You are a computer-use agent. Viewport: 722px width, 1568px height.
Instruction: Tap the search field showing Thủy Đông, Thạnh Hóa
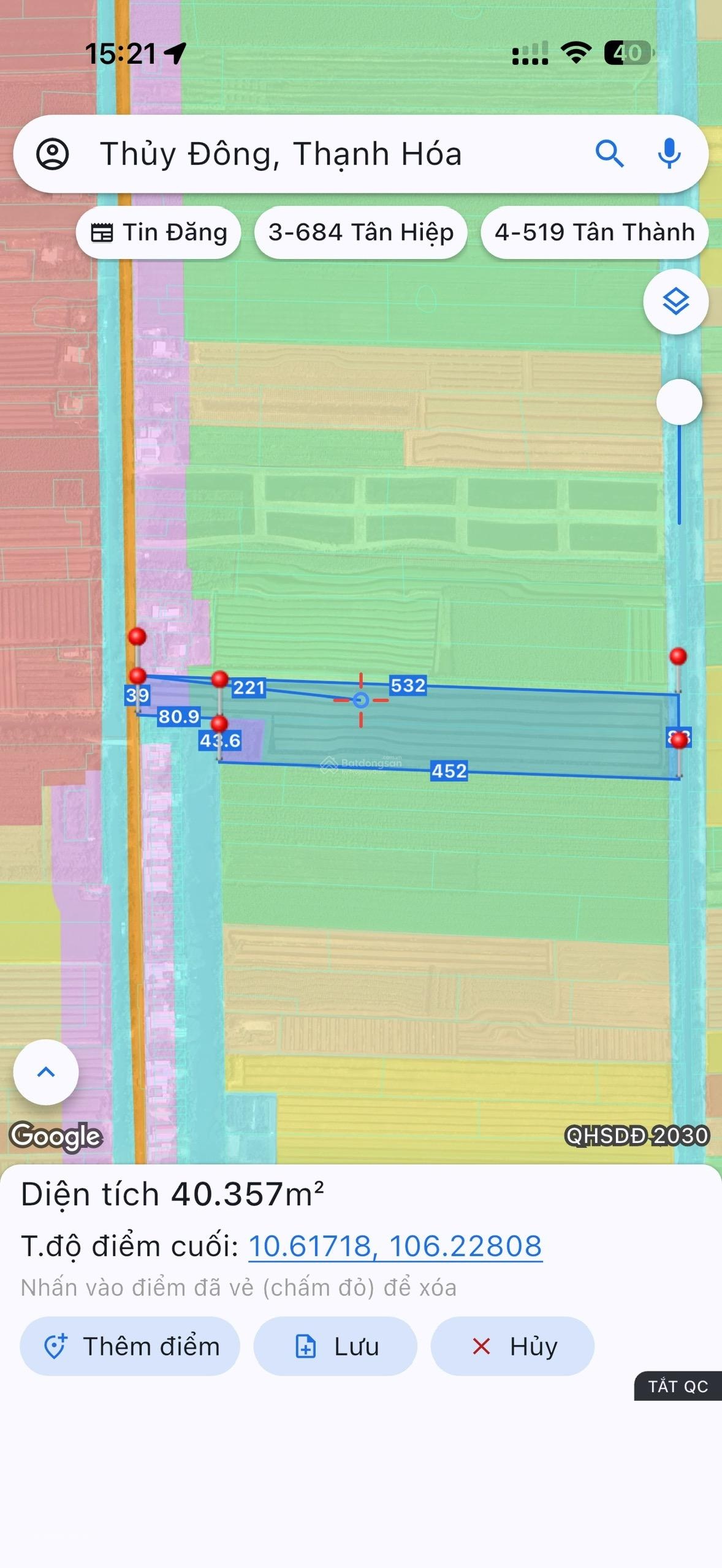point(319,154)
